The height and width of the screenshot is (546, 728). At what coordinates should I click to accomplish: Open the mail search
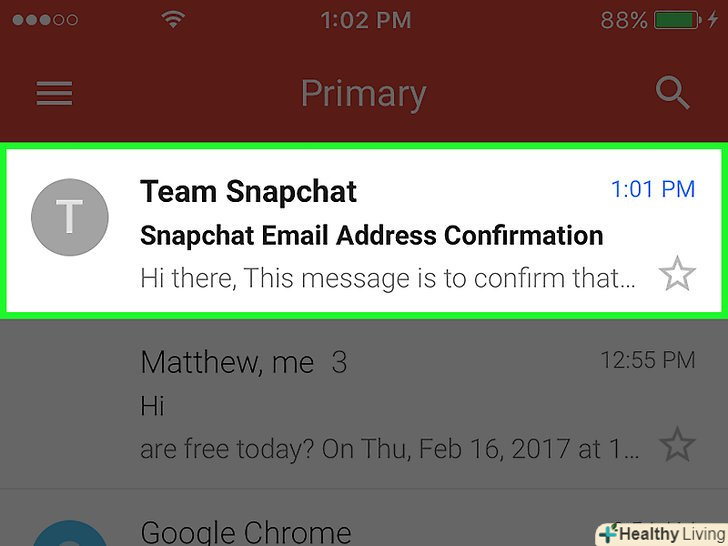pos(672,94)
